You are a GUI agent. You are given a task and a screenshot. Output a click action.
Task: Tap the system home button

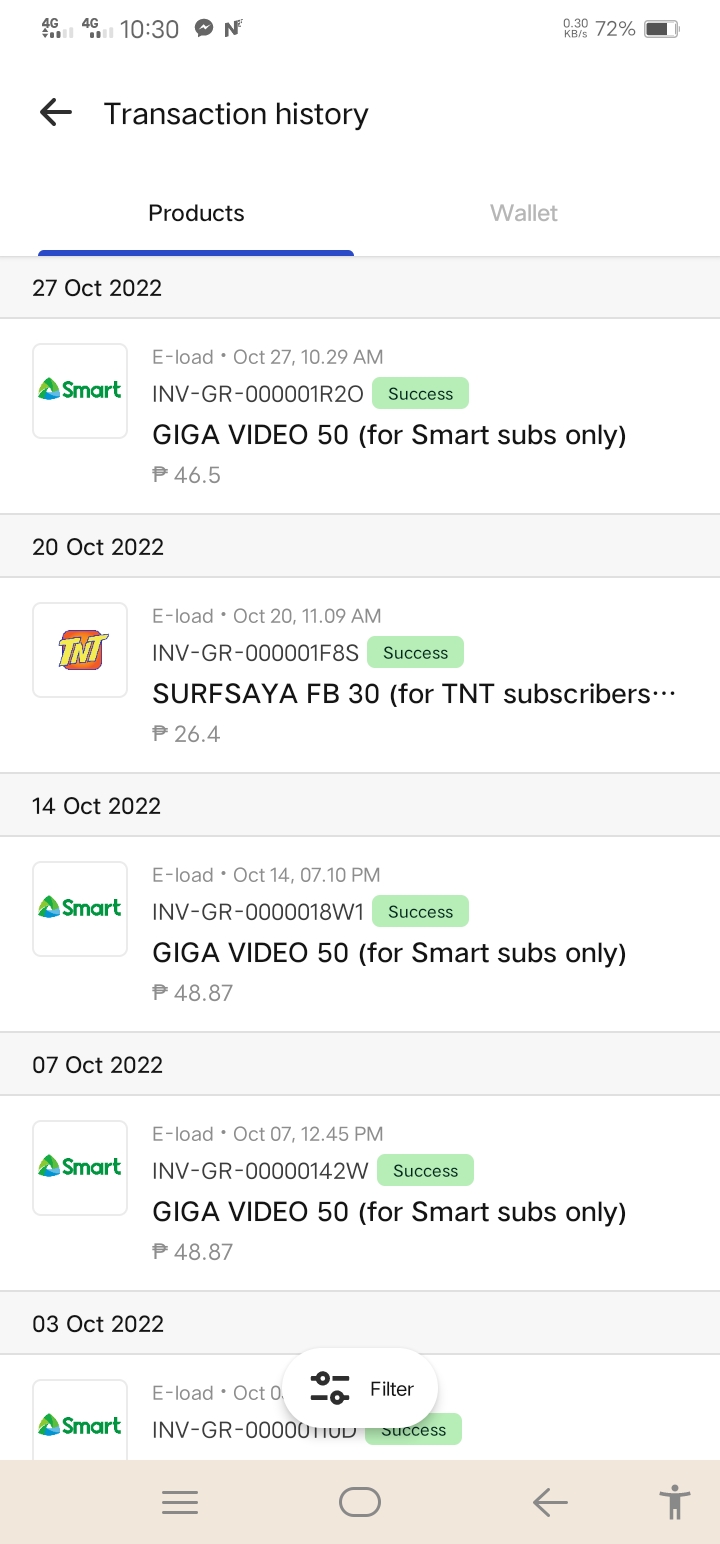(360, 1502)
